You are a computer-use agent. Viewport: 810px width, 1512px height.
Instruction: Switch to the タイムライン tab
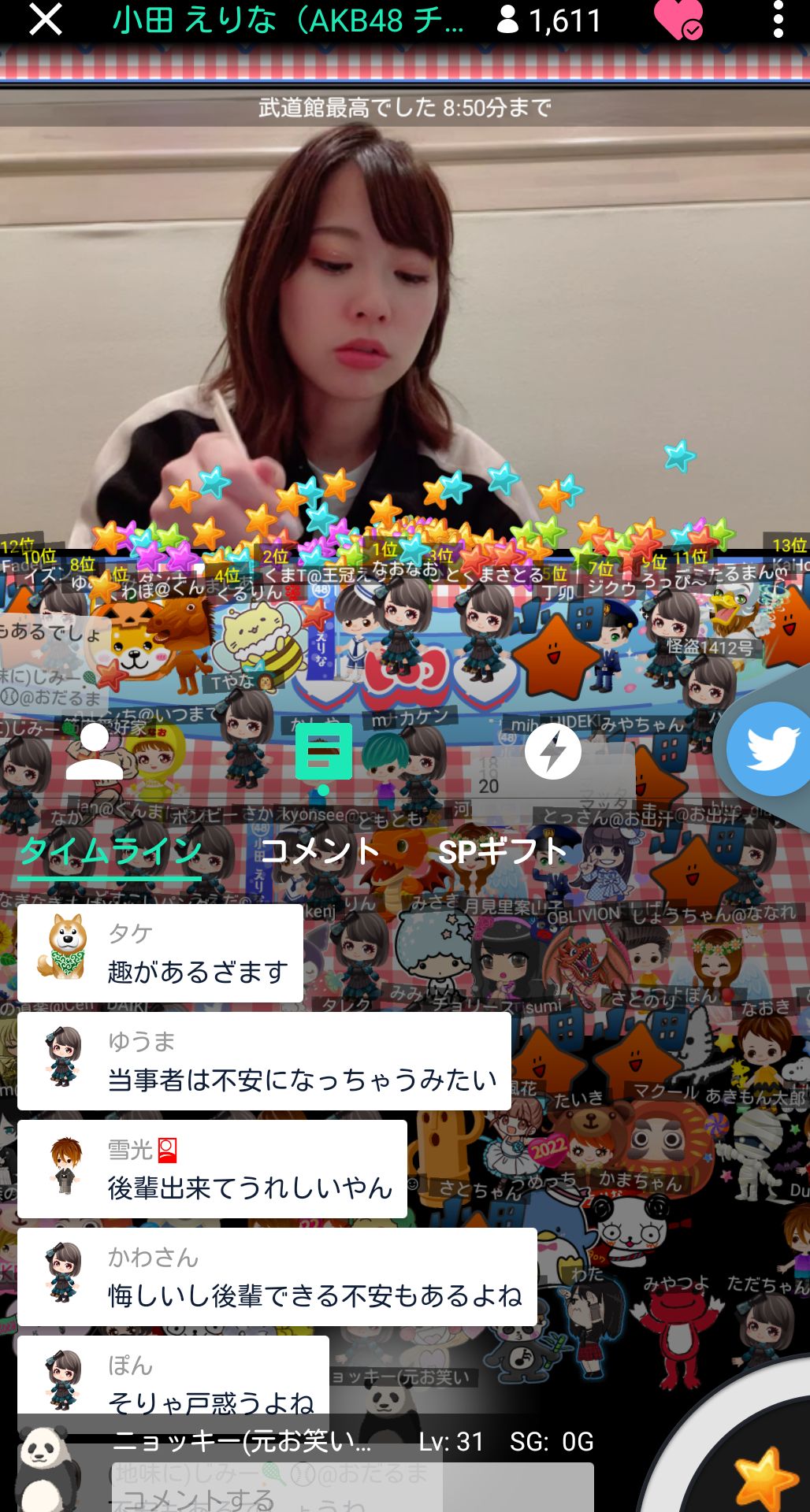[x=110, y=852]
